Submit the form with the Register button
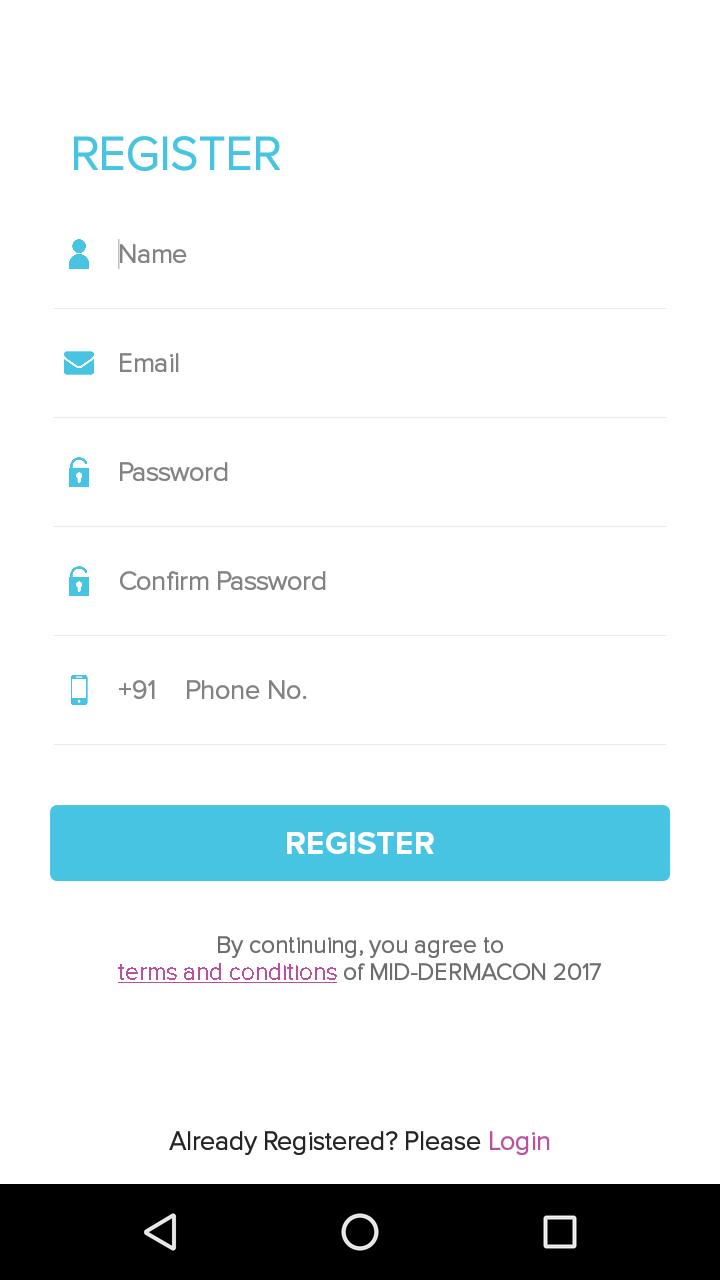Screen dimensions: 720x1280 pyautogui.click(x=360, y=843)
